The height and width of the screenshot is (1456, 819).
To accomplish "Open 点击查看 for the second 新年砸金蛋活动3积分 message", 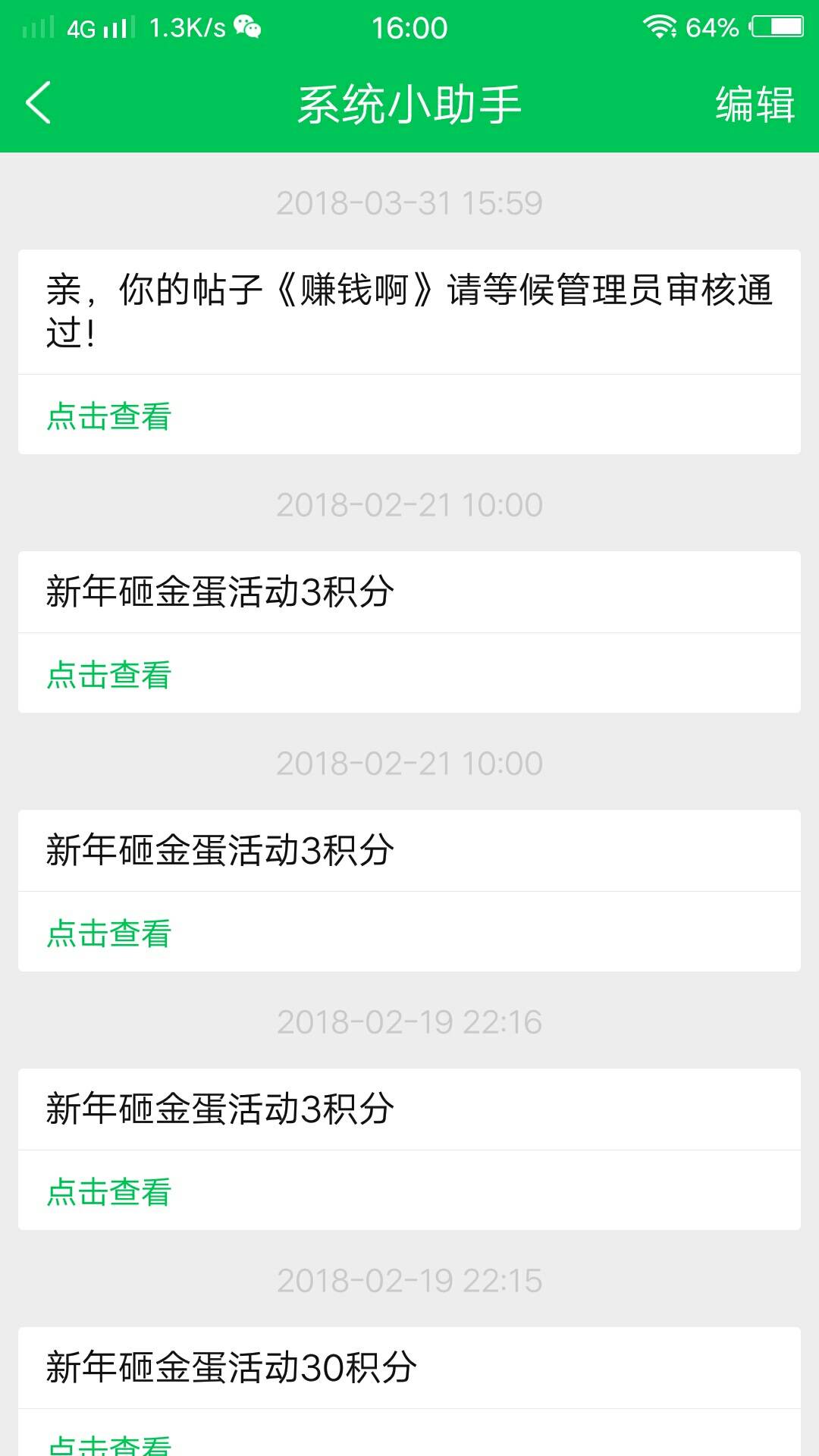I will pos(108,932).
